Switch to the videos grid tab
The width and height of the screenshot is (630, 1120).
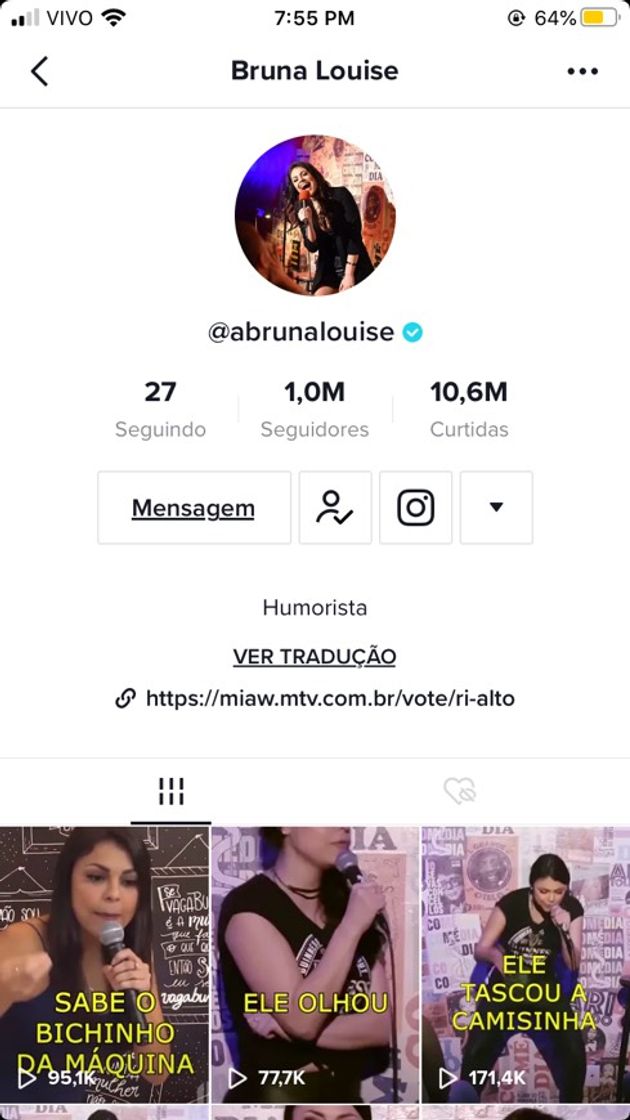[171, 792]
